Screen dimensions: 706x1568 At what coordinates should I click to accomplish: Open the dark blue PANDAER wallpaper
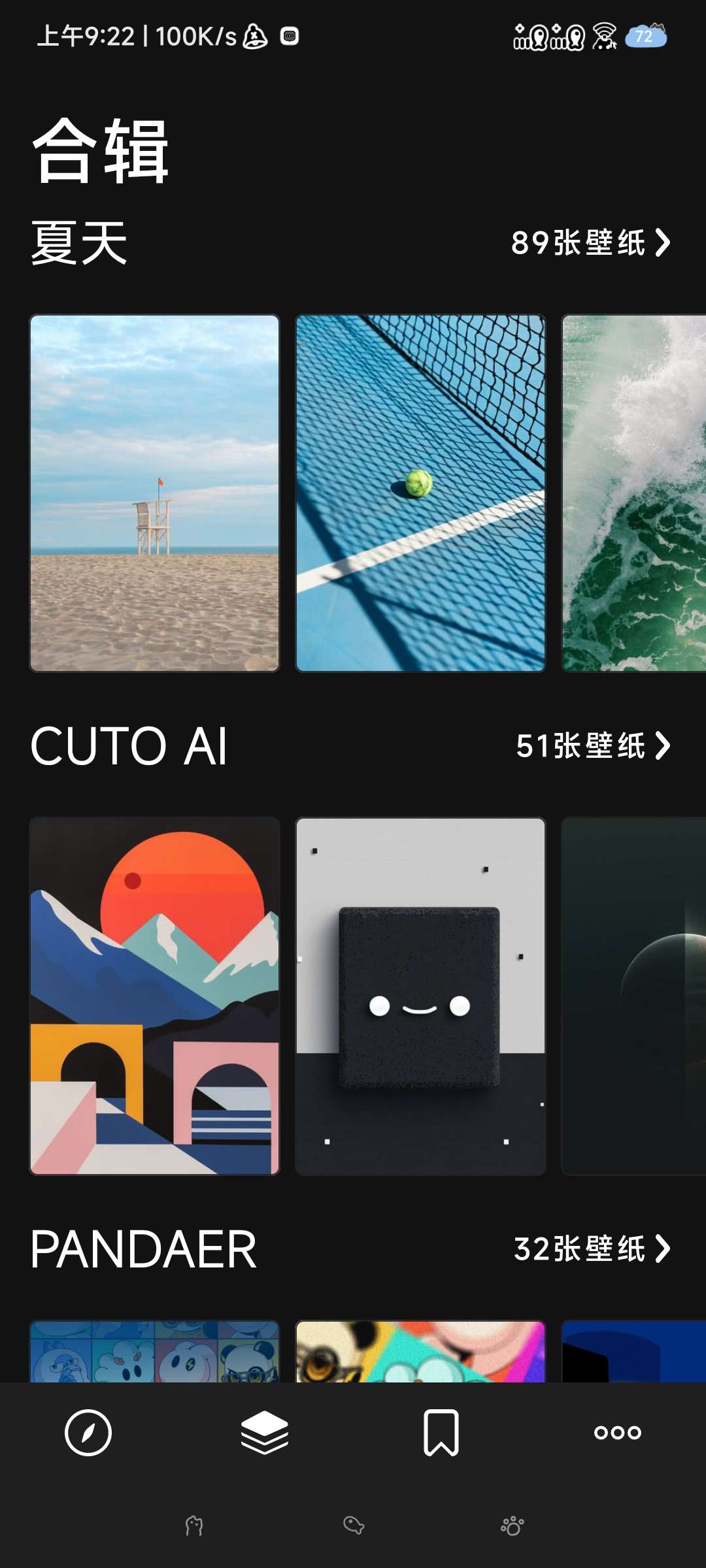point(633,1351)
